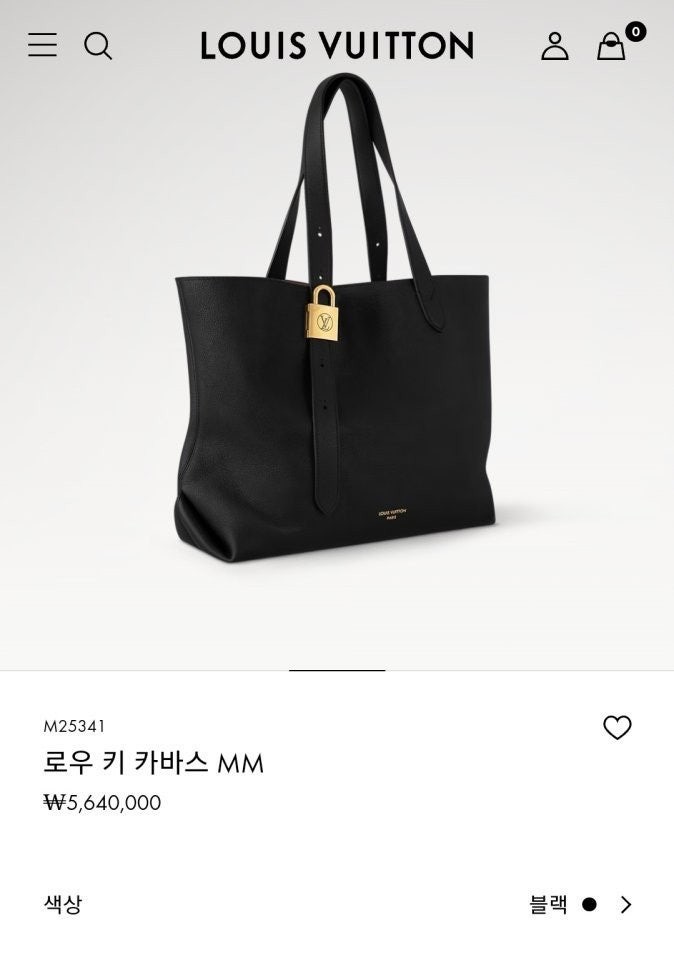
Task: Go to the Louis Vuitton home page
Action: point(337,46)
